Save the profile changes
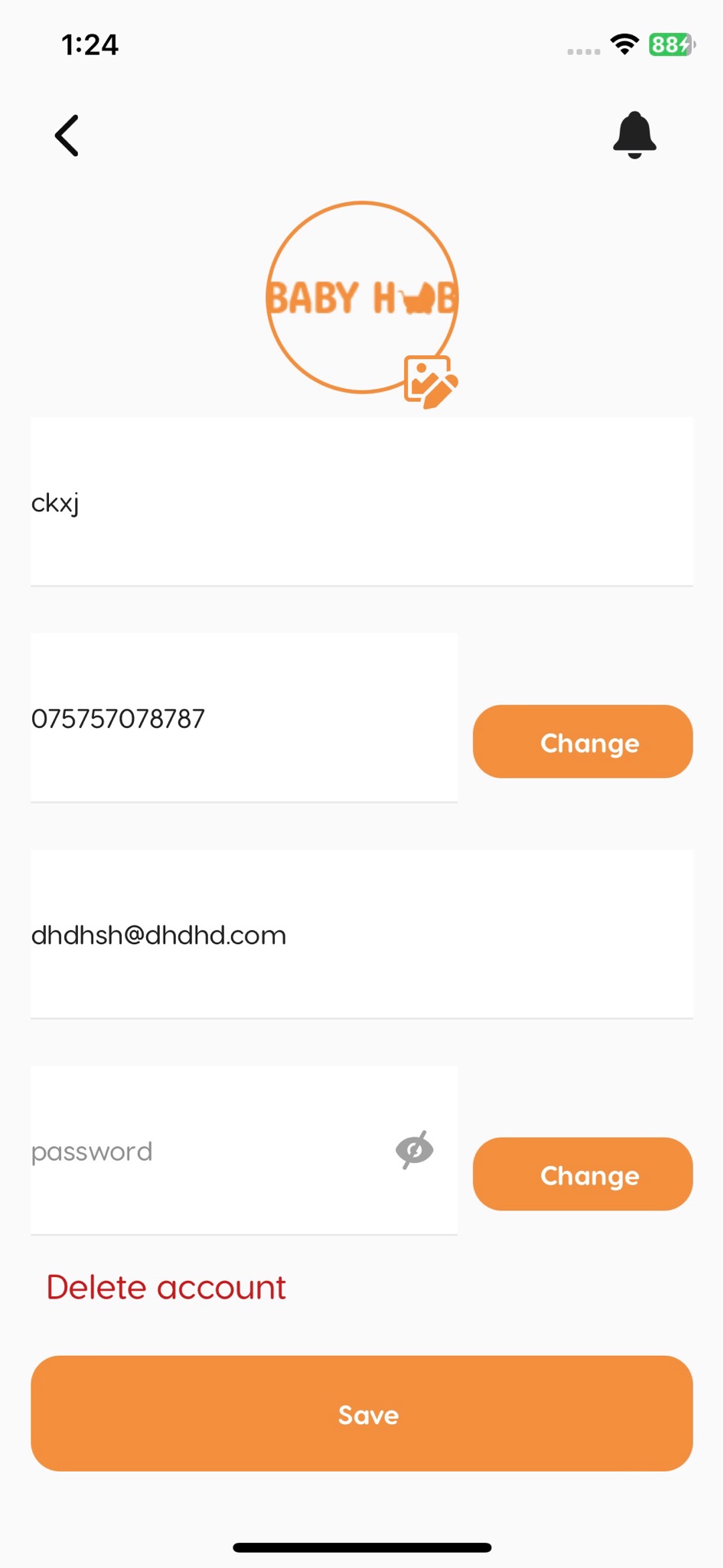724x1568 pixels. 361,1413
